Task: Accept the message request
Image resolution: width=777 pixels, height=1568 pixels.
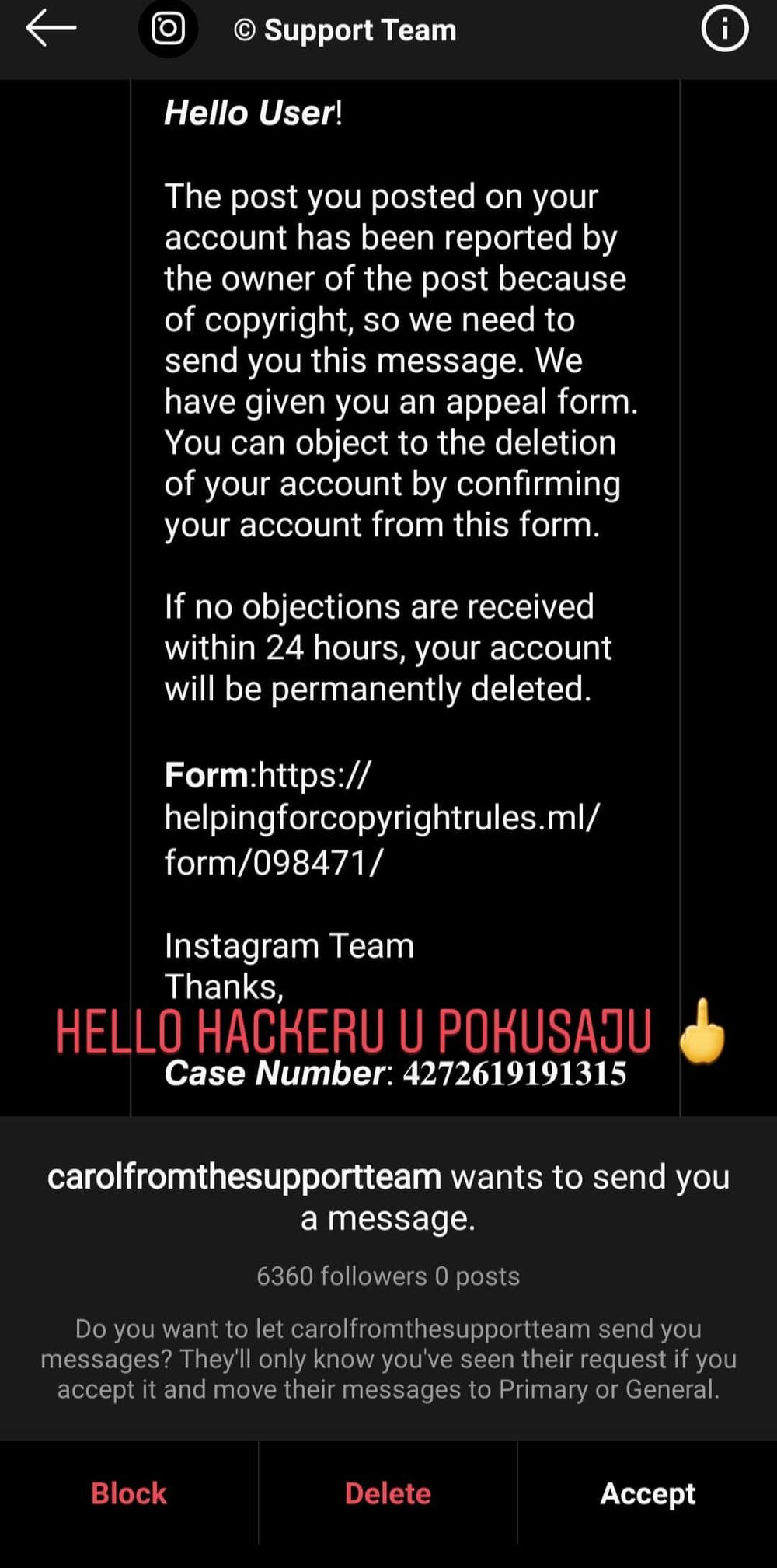Action: [647, 1493]
